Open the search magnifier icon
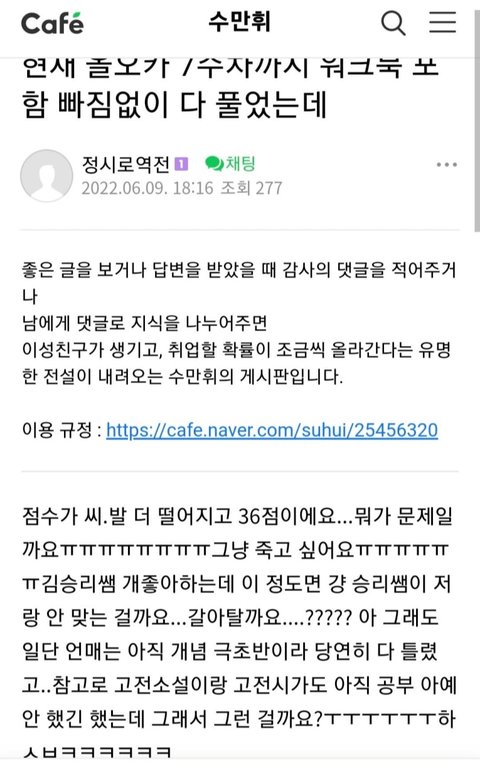This screenshot has width=480, height=773. 393,23
